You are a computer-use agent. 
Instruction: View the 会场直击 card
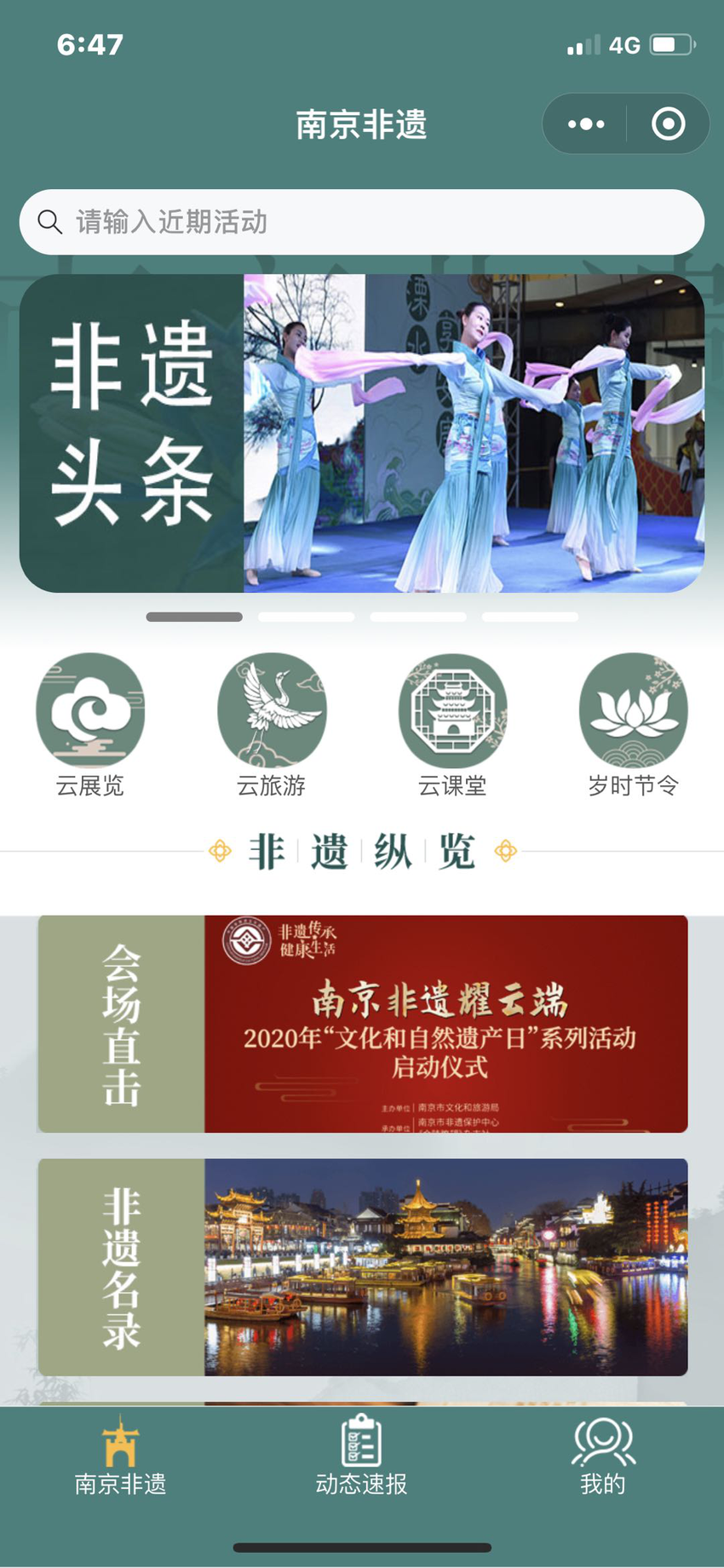coord(362,1024)
